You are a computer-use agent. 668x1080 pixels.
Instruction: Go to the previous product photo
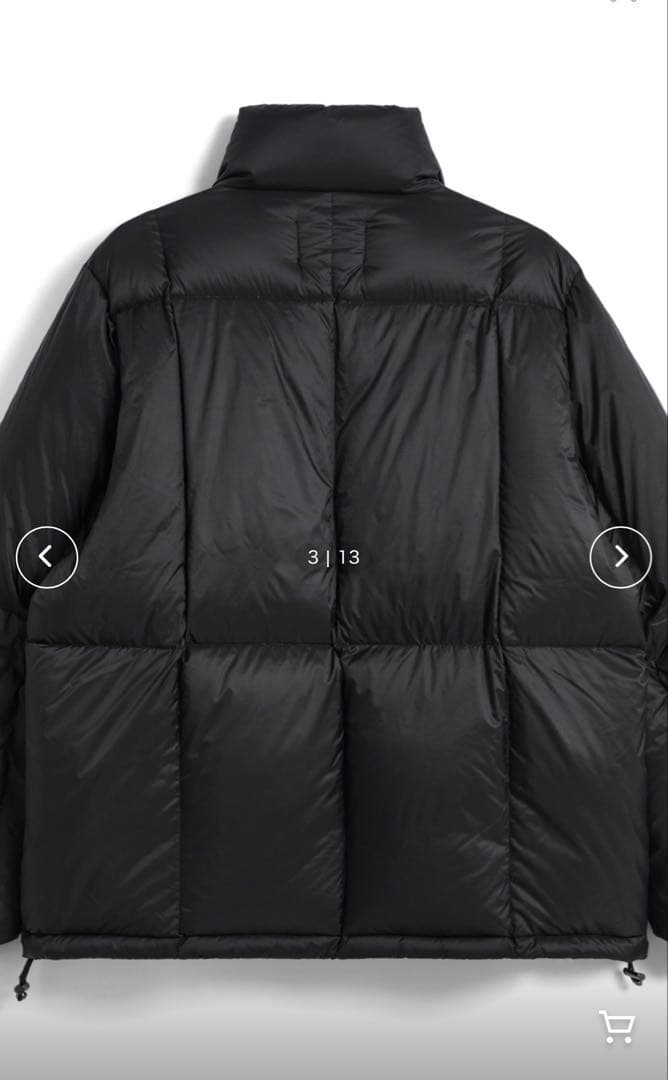[x=47, y=557]
